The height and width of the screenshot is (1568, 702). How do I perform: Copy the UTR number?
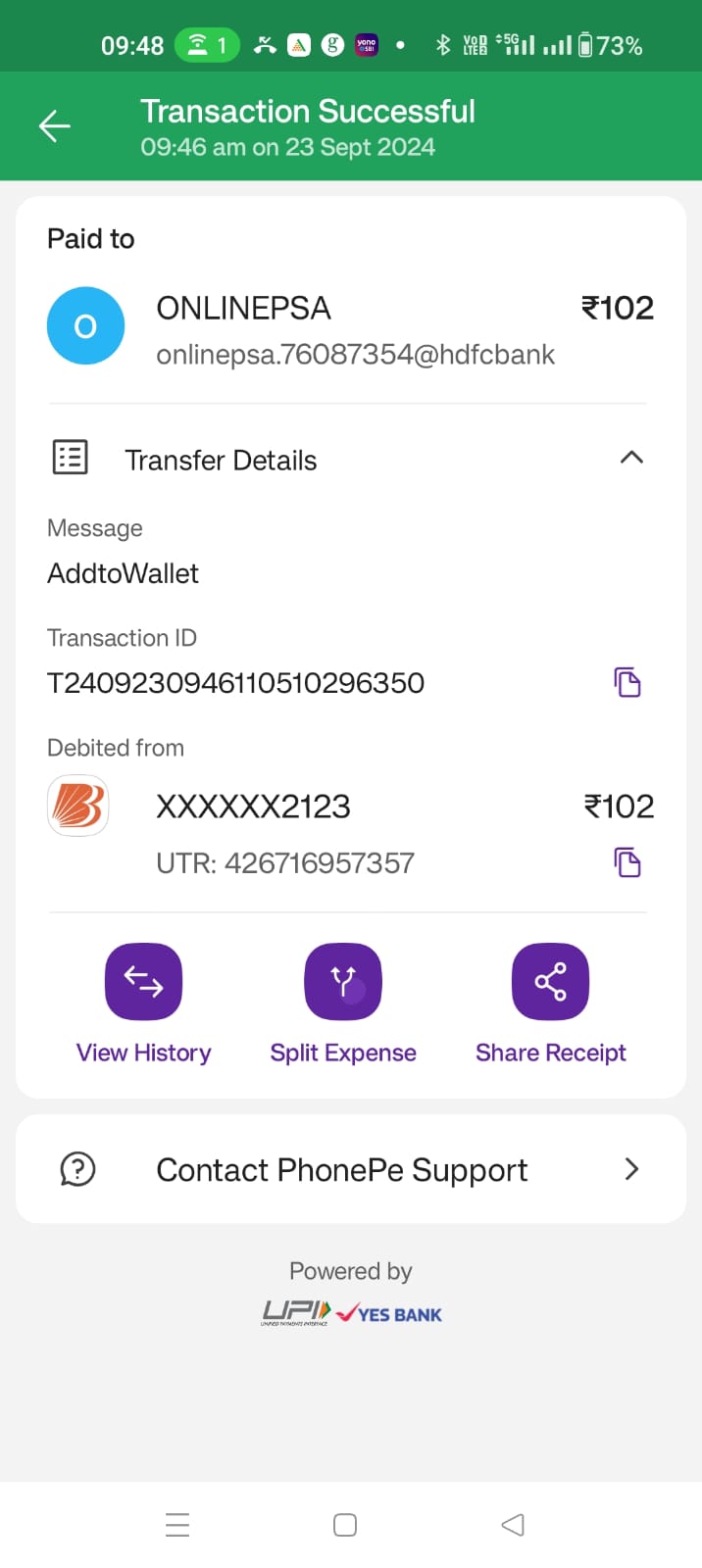click(627, 862)
